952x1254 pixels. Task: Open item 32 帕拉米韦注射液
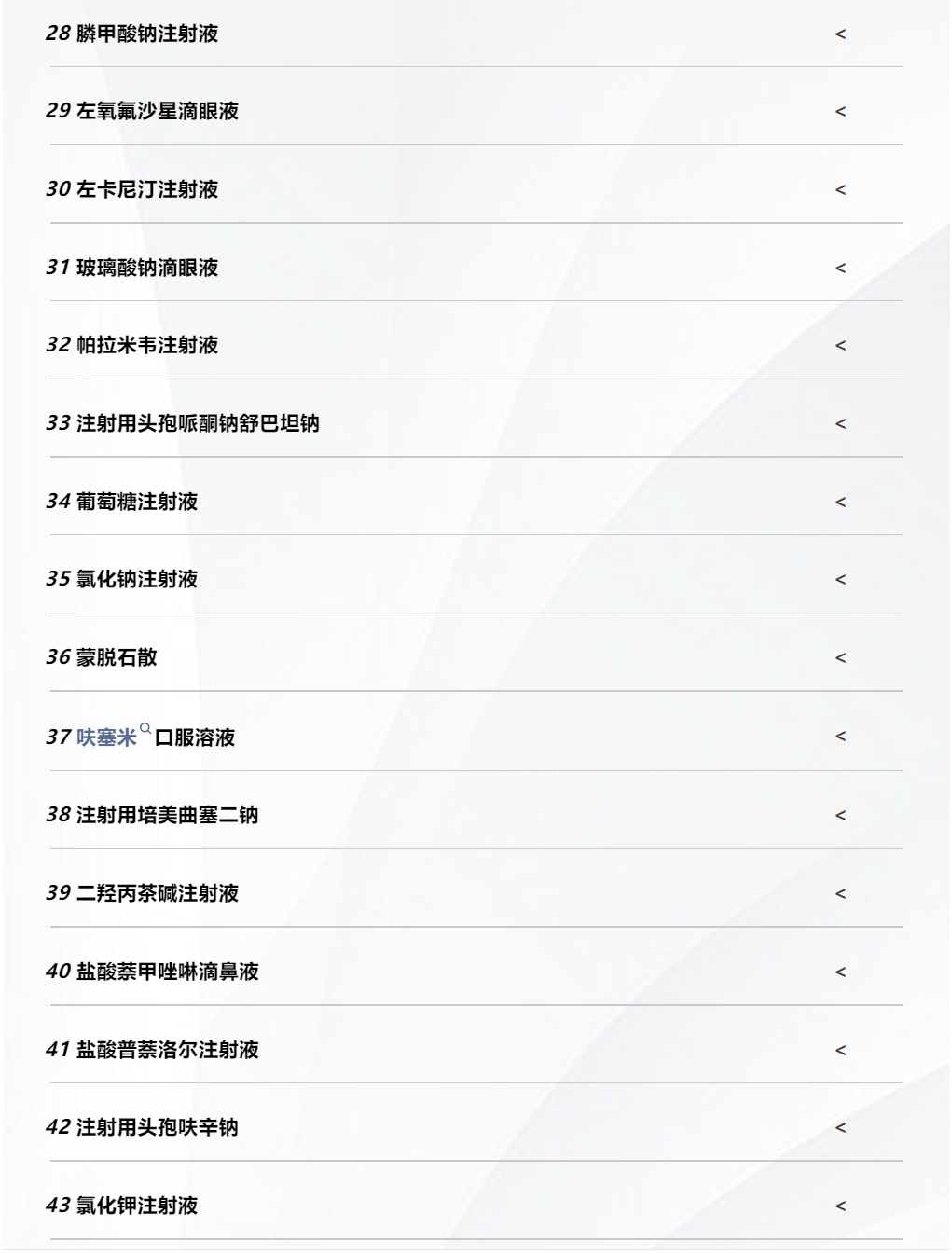click(x=840, y=346)
